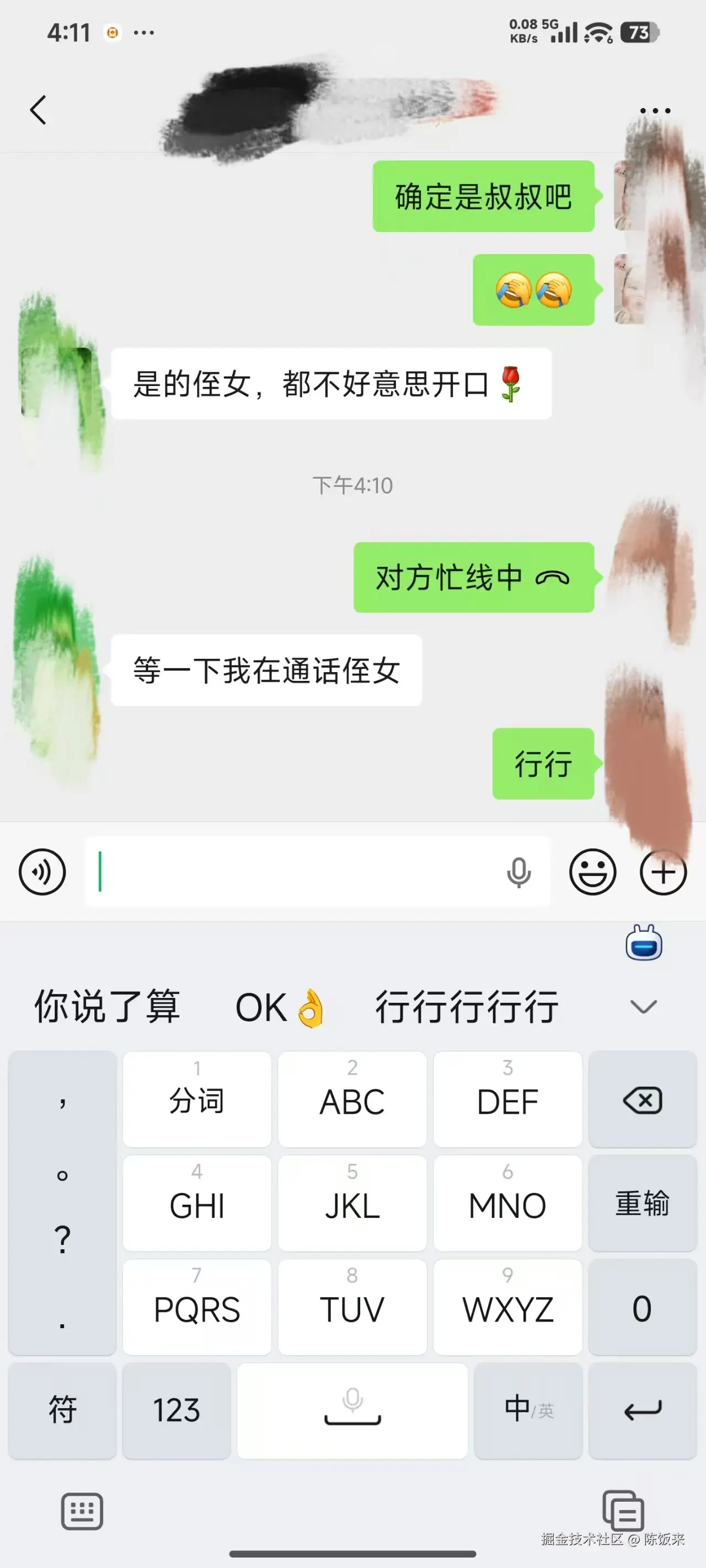Open the emoji picker
This screenshot has height=1568, width=706.
pyautogui.click(x=593, y=872)
